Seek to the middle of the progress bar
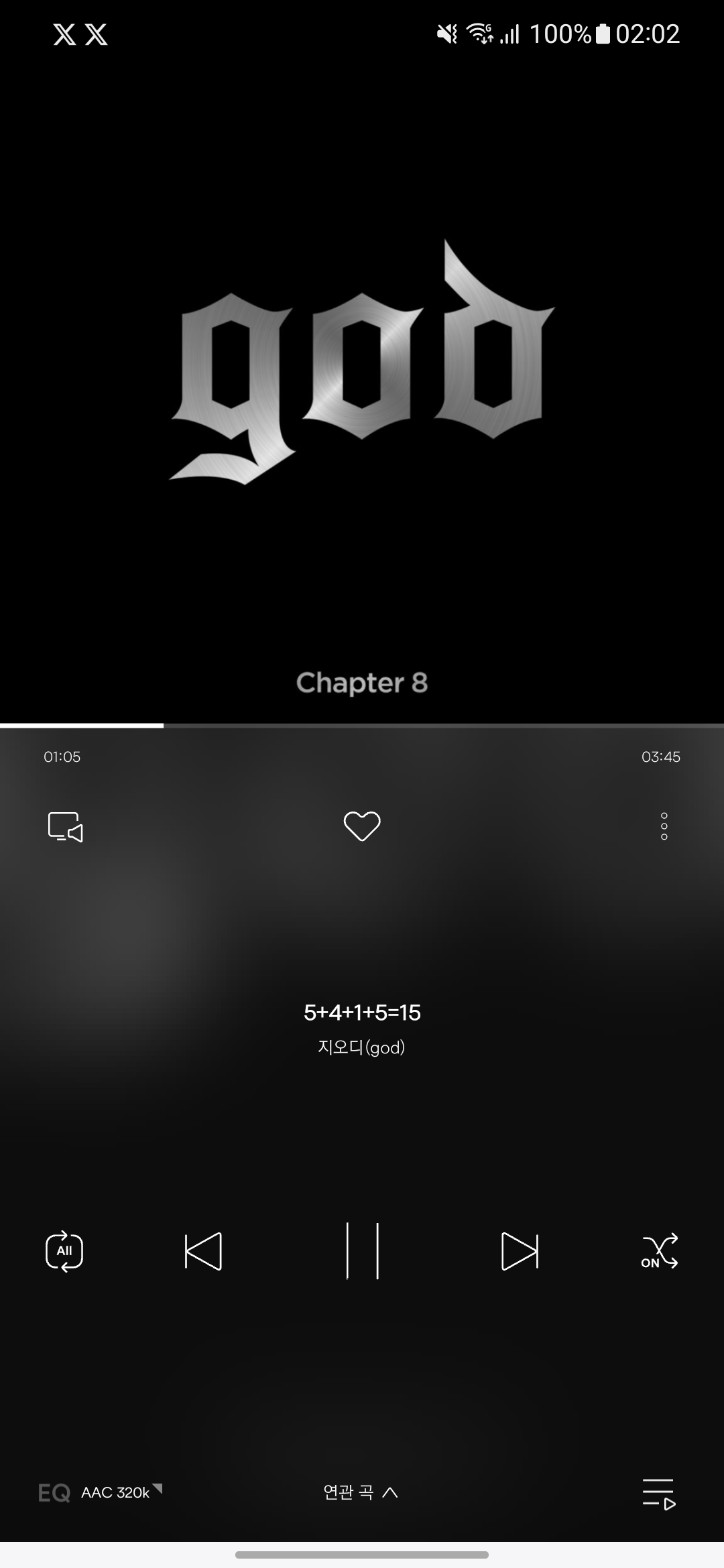Viewport: 724px width, 1568px height. 362,725
